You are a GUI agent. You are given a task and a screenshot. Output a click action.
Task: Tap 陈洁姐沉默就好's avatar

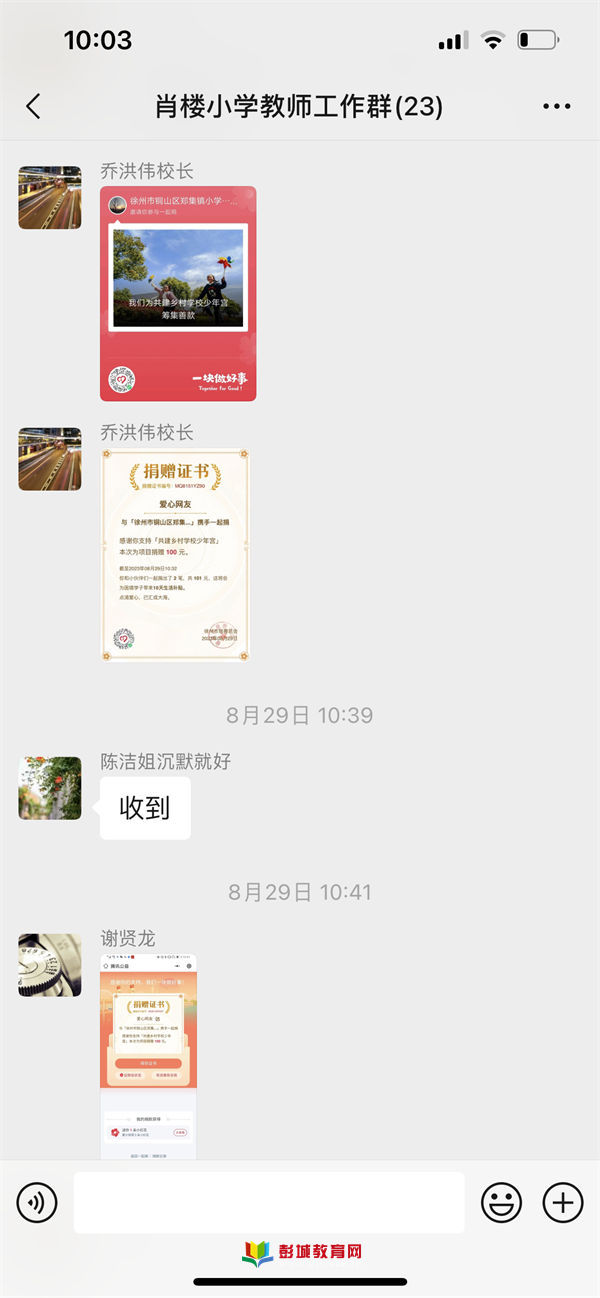50,788
